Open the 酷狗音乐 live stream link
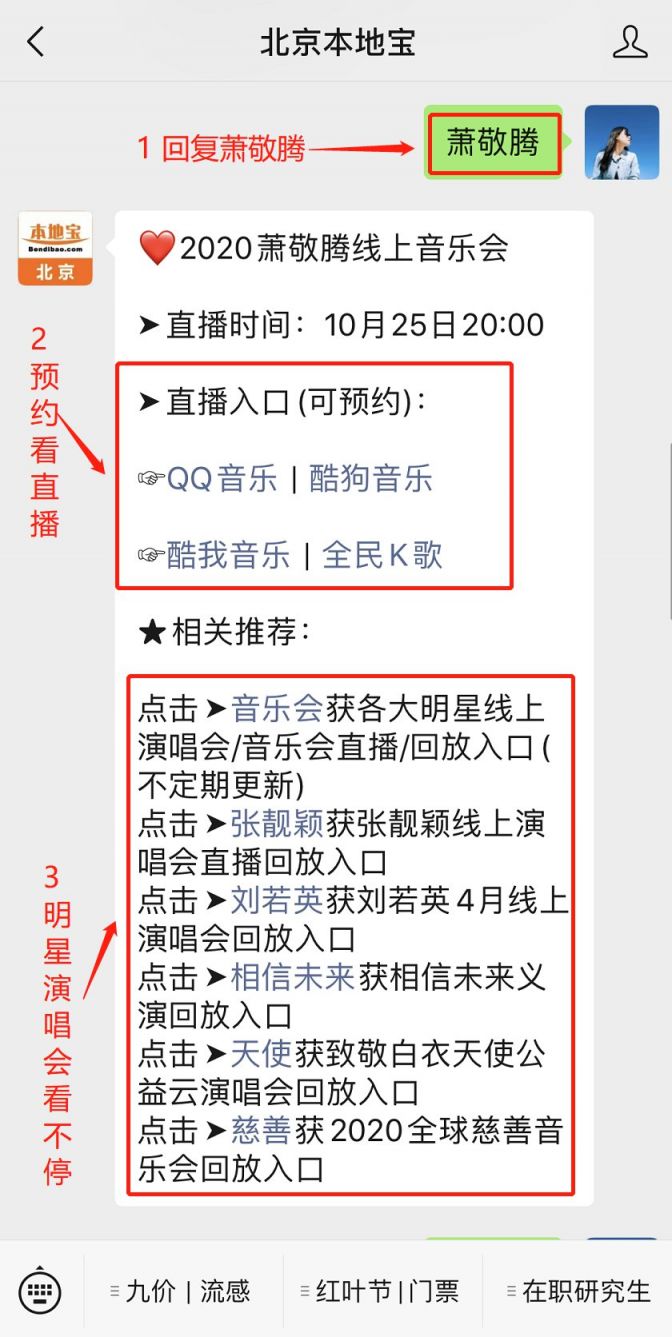Screen dimensions: 672x1337 click(370, 479)
